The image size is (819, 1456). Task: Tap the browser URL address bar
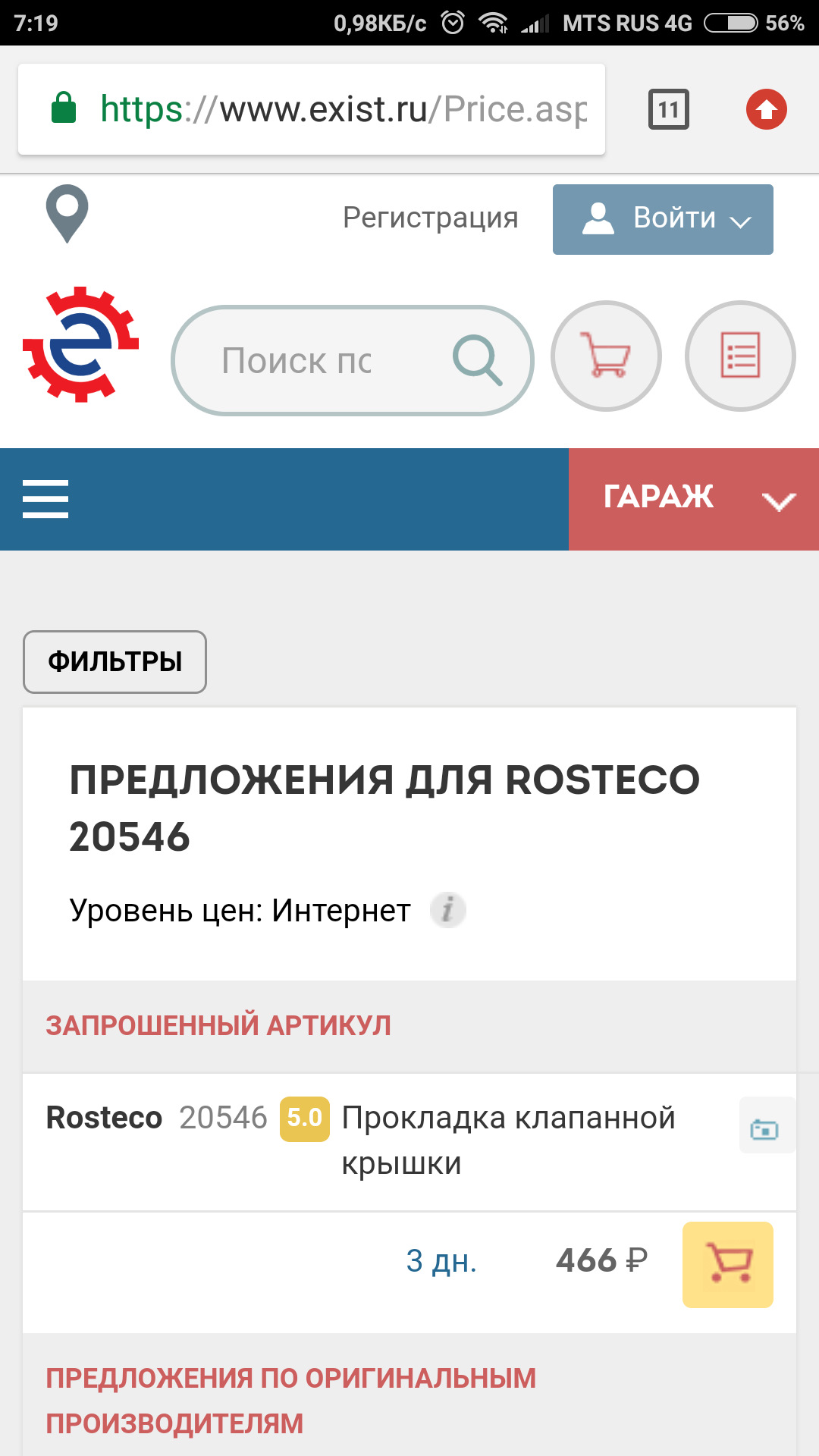[x=311, y=109]
